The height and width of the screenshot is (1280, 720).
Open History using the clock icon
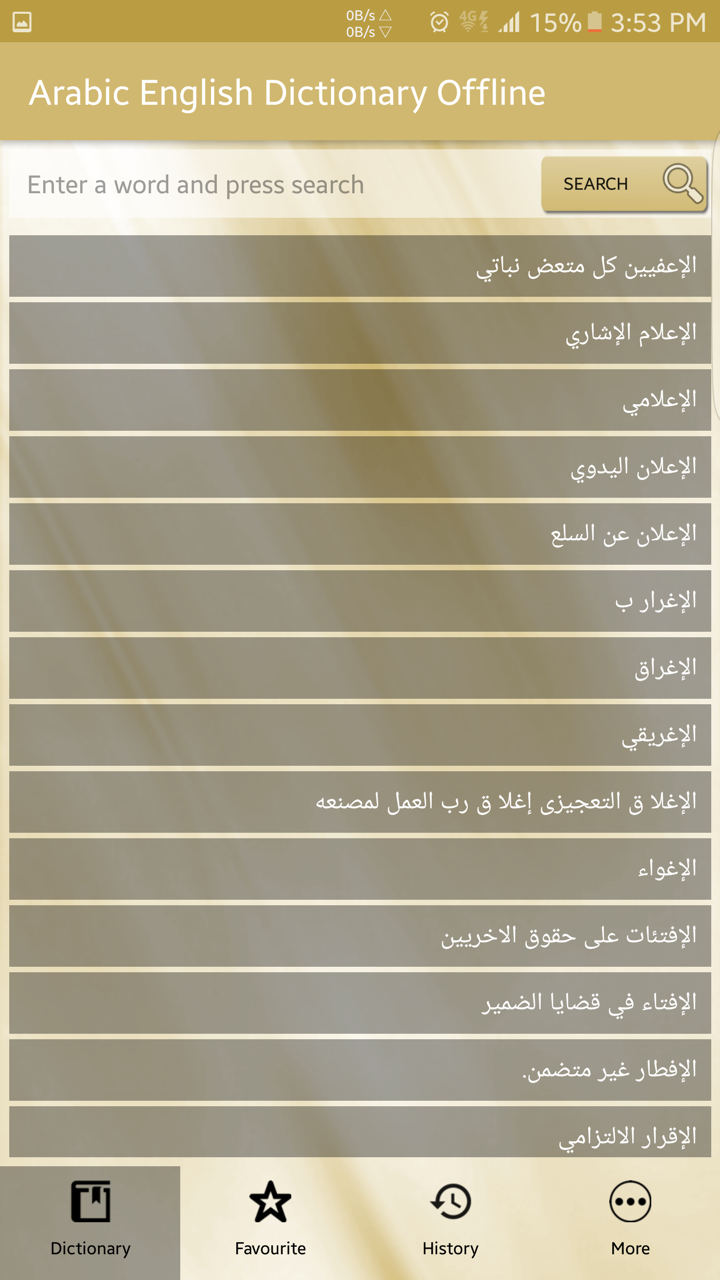450,1200
